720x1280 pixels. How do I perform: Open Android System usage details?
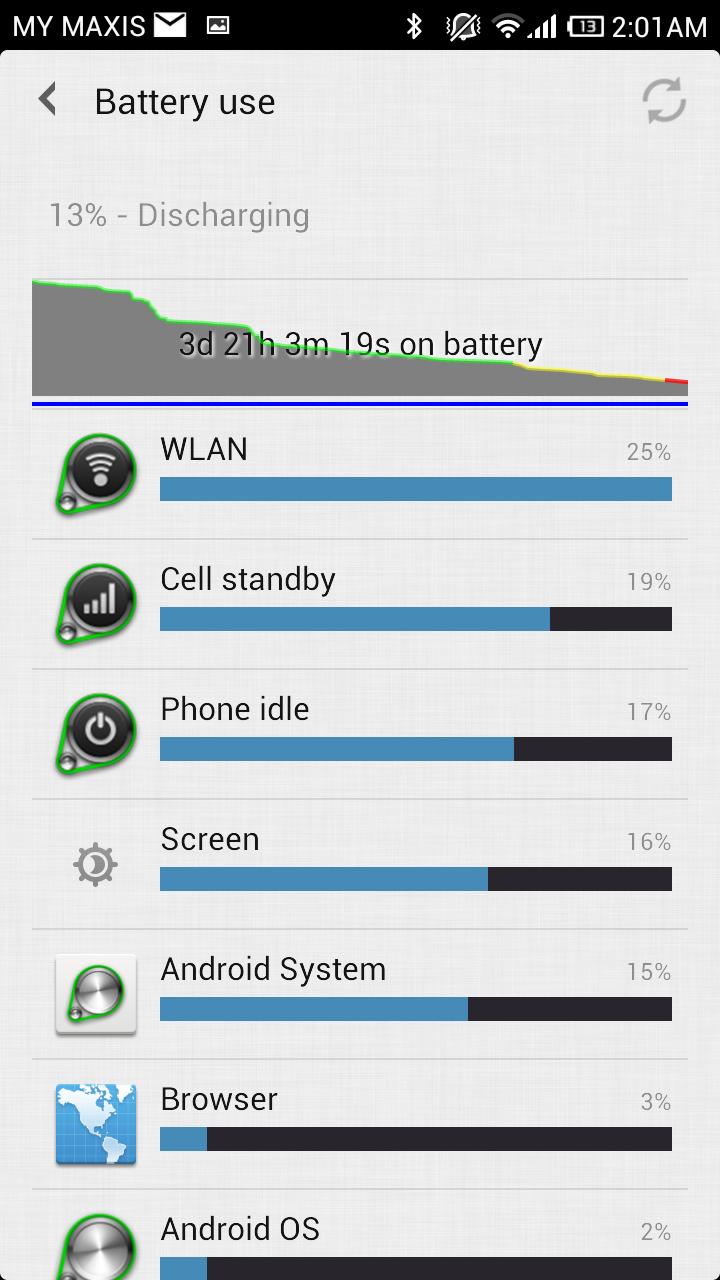click(x=360, y=994)
